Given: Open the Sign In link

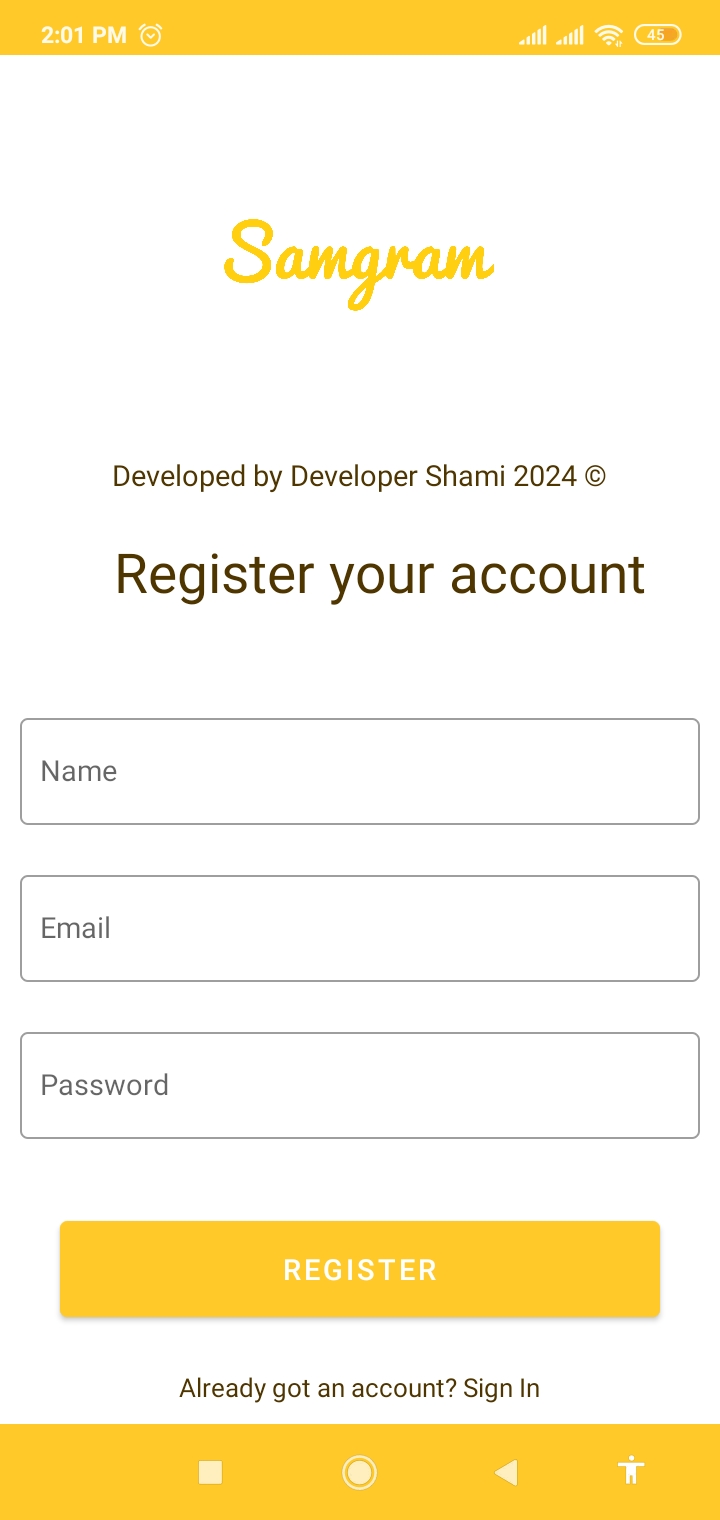Looking at the screenshot, I should 501,1388.
